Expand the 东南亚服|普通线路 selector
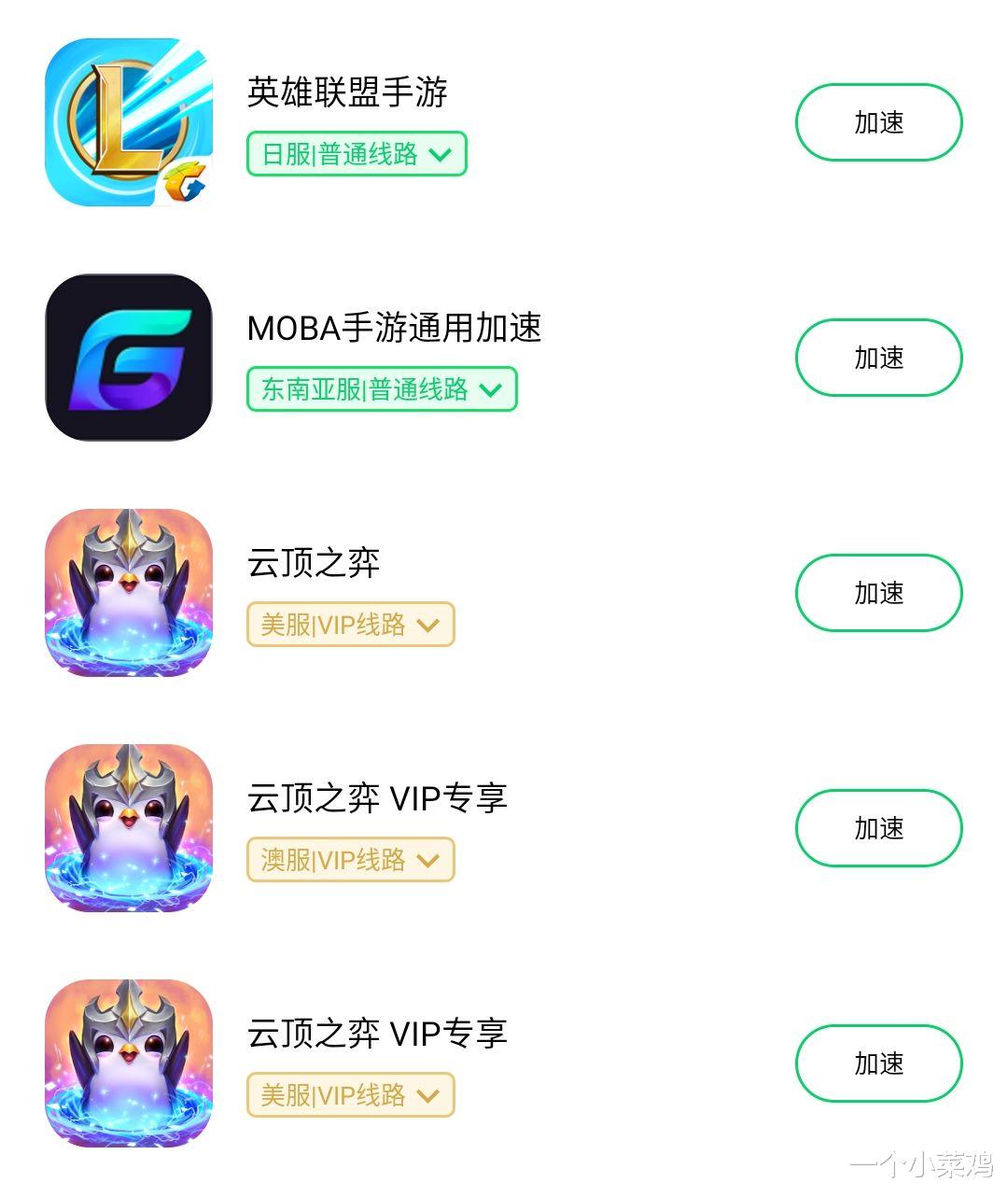The height and width of the screenshot is (1197, 1008). pos(380,388)
